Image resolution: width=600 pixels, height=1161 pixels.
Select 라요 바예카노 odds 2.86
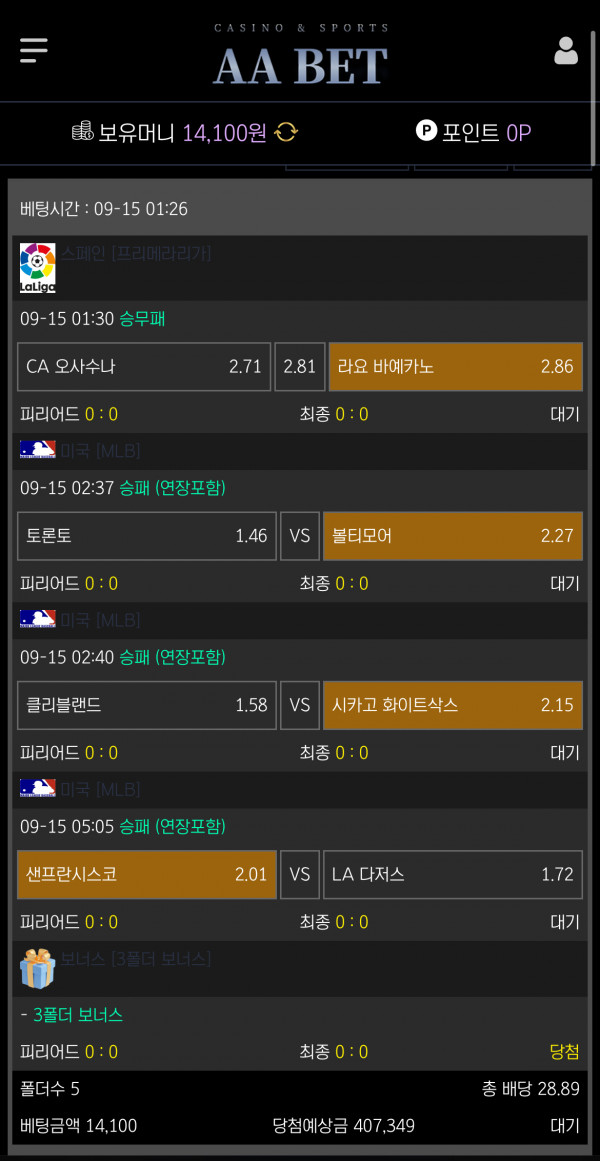(x=455, y=366)
